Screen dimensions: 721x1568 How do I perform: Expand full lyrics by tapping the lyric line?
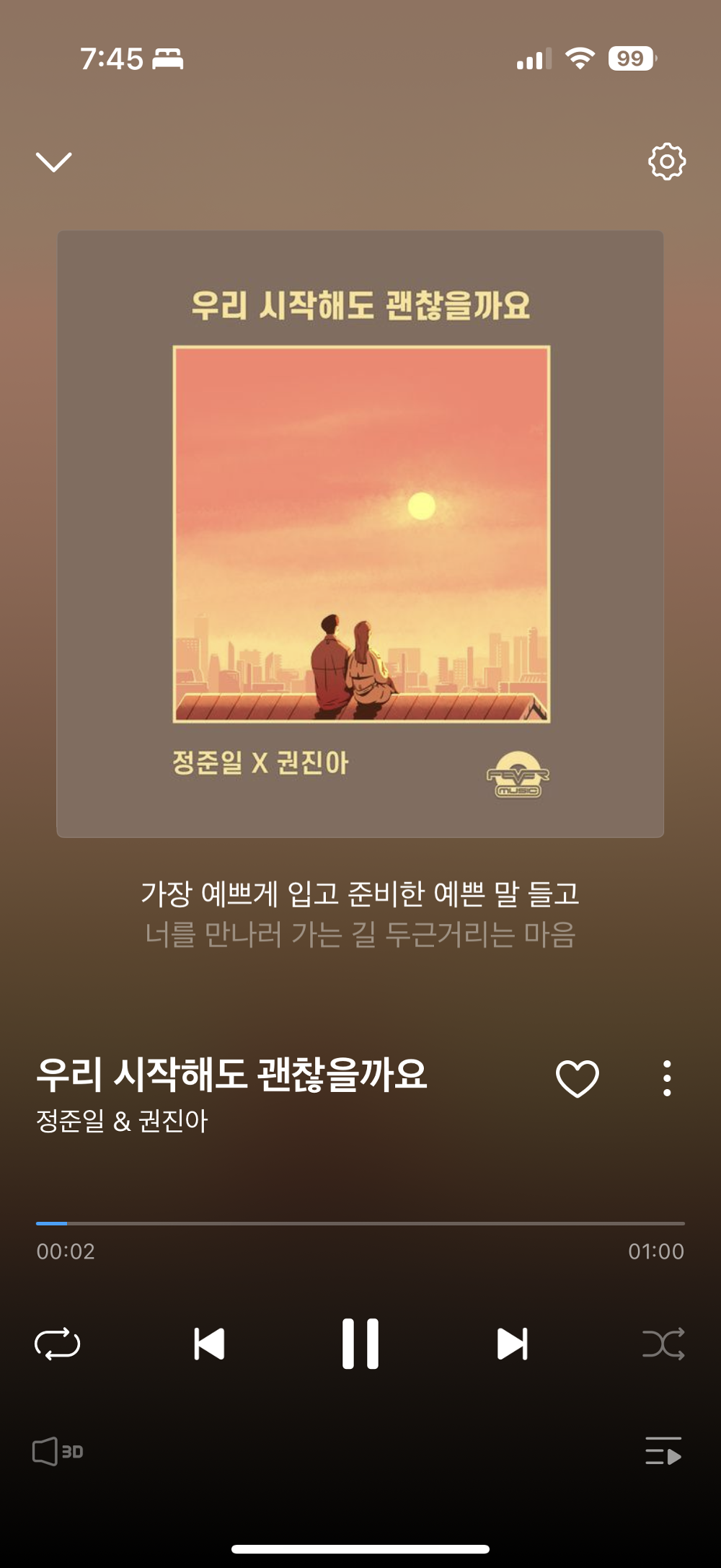click(x=360, y=894)
